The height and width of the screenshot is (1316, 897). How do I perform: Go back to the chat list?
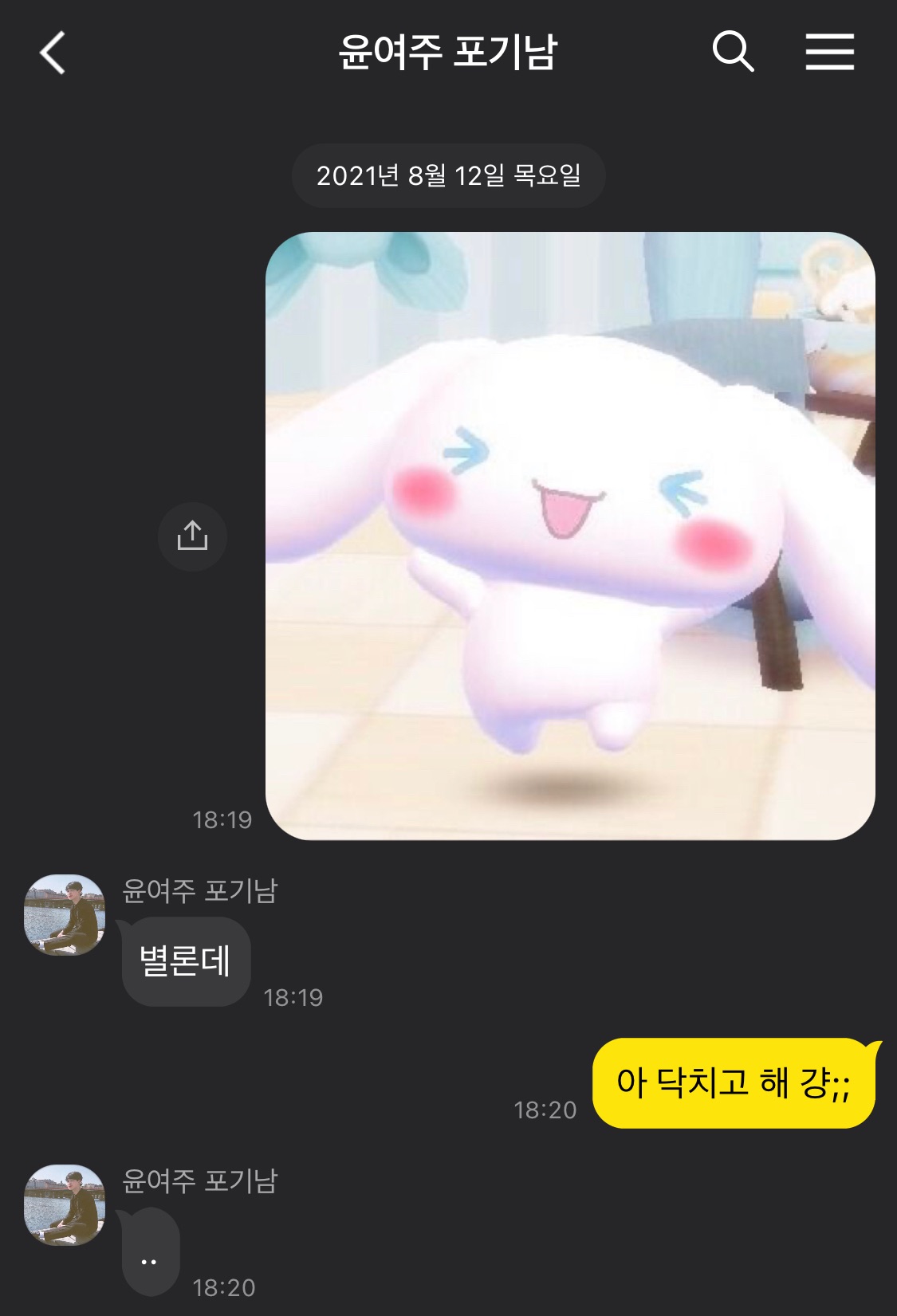click(53, 53)
